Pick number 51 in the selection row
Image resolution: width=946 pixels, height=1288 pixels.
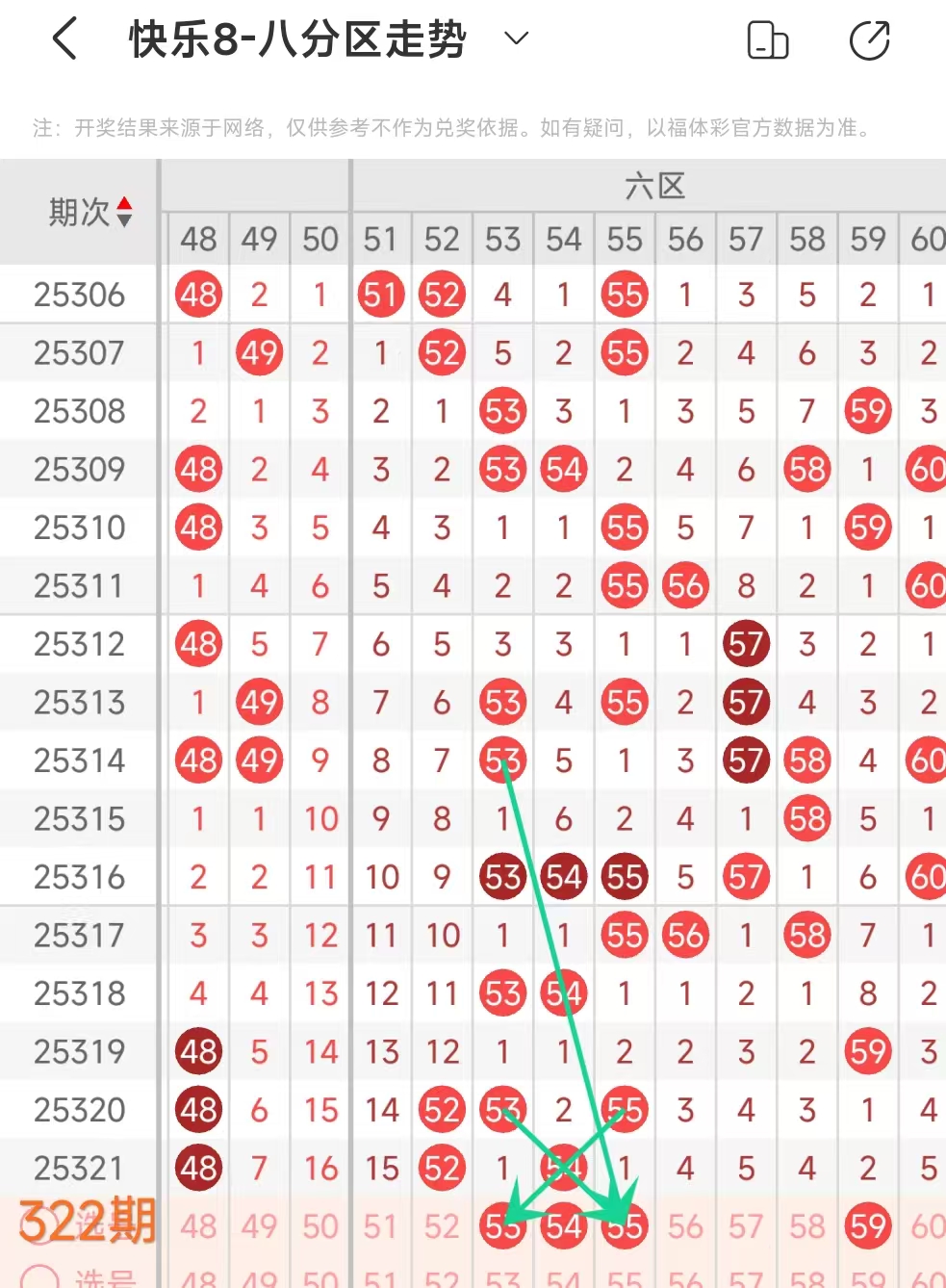pos(380,1225)
